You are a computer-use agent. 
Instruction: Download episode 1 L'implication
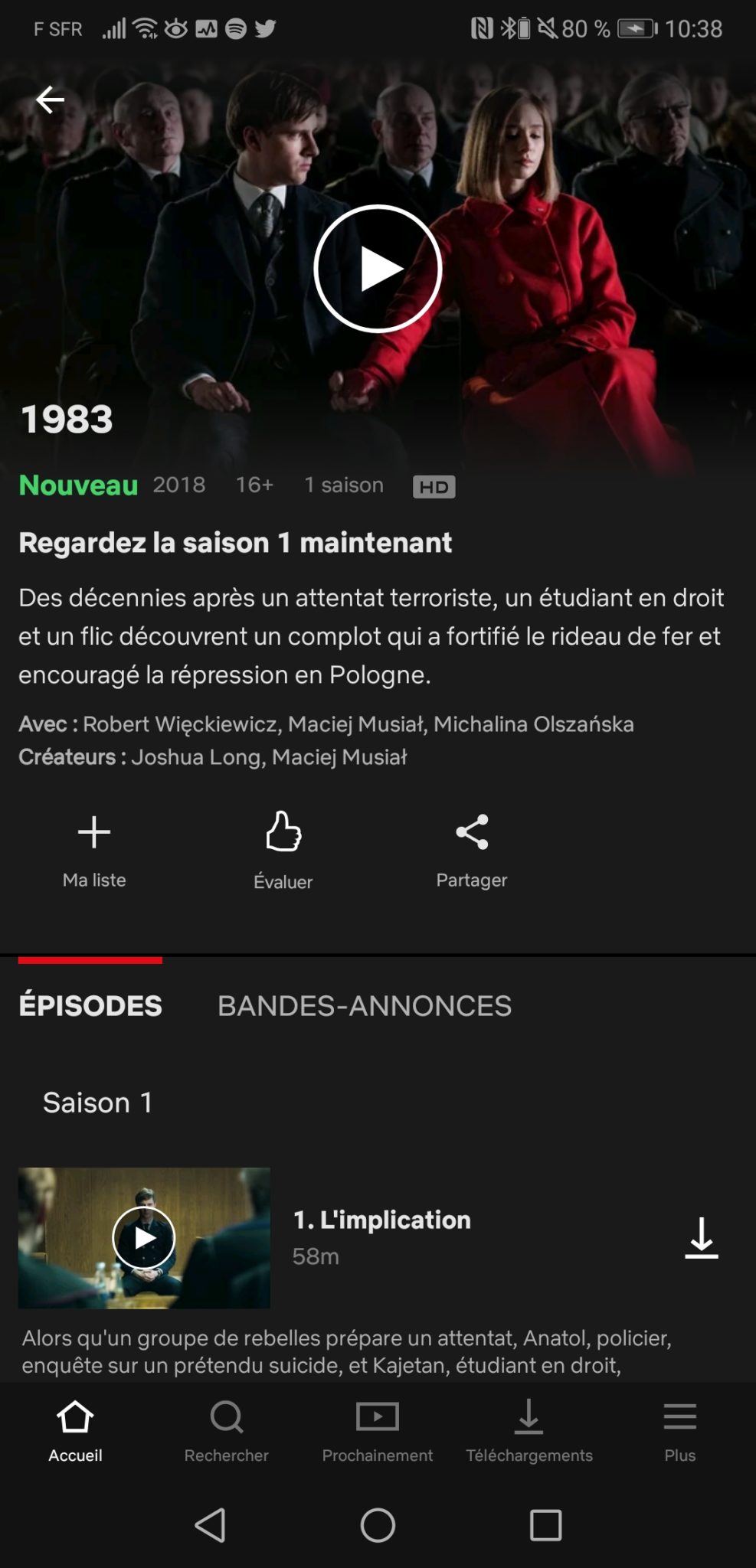tap(701, 1237)
